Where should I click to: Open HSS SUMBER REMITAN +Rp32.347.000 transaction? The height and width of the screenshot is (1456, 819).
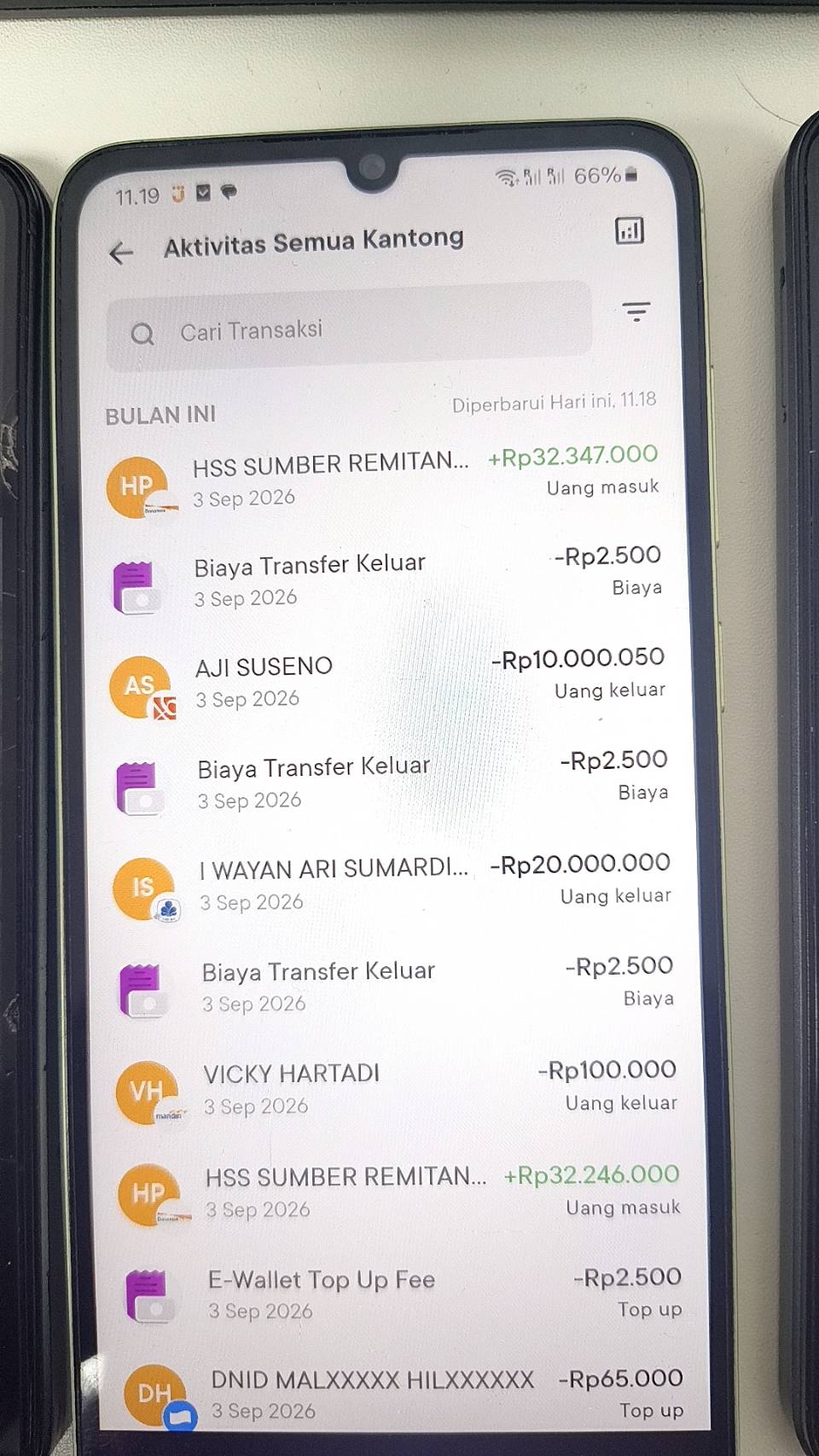pyautogui.click(x=382, y=480)
